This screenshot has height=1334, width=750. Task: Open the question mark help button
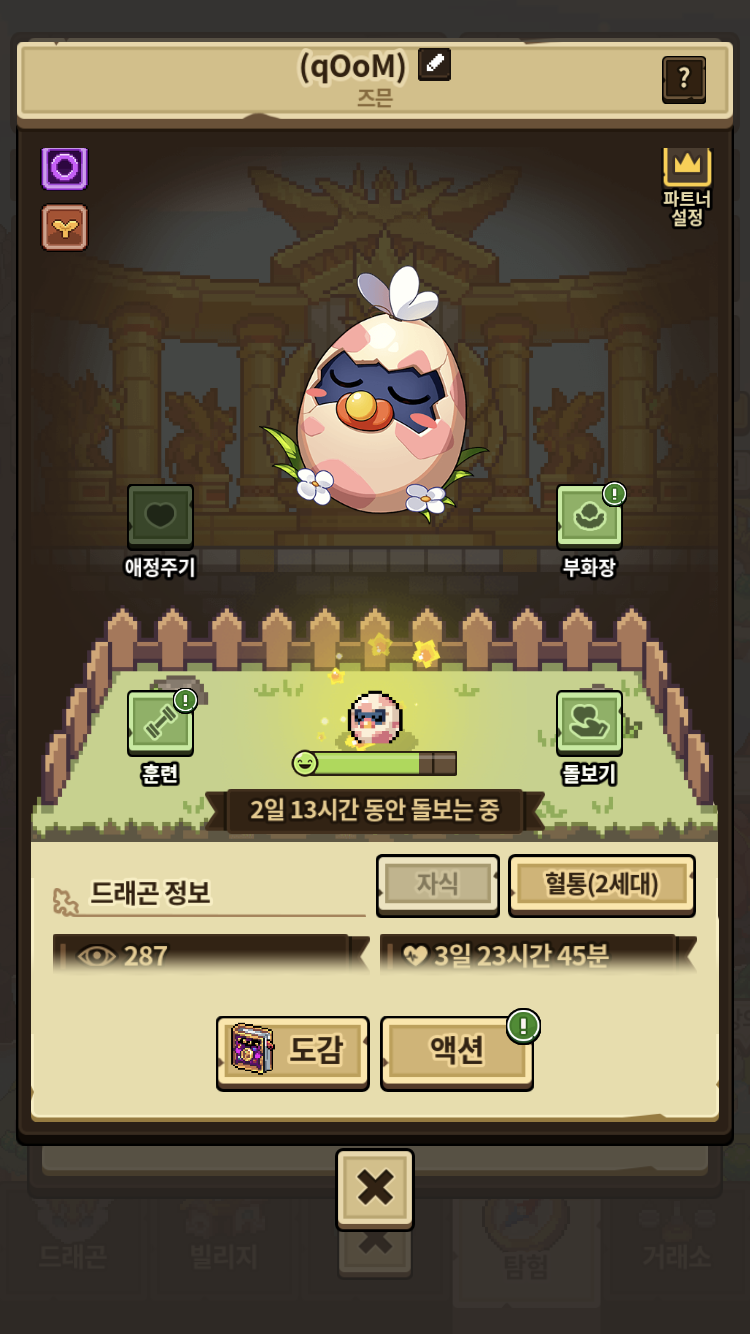click(x=684, y=78)
